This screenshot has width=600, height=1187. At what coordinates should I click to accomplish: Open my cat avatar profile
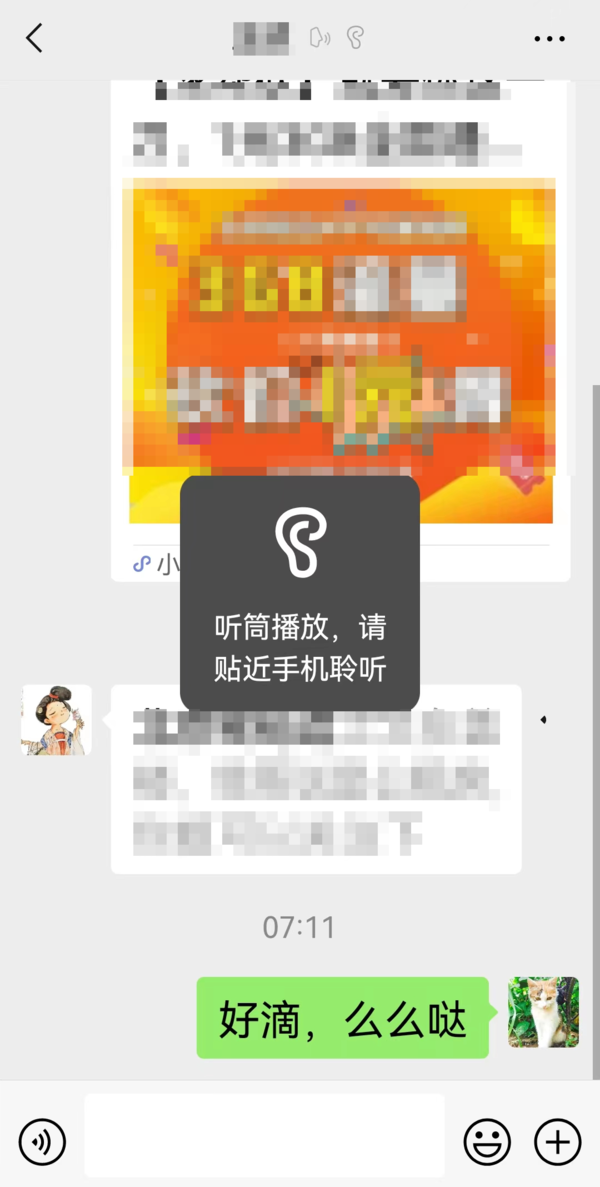tap(543, 1012)
